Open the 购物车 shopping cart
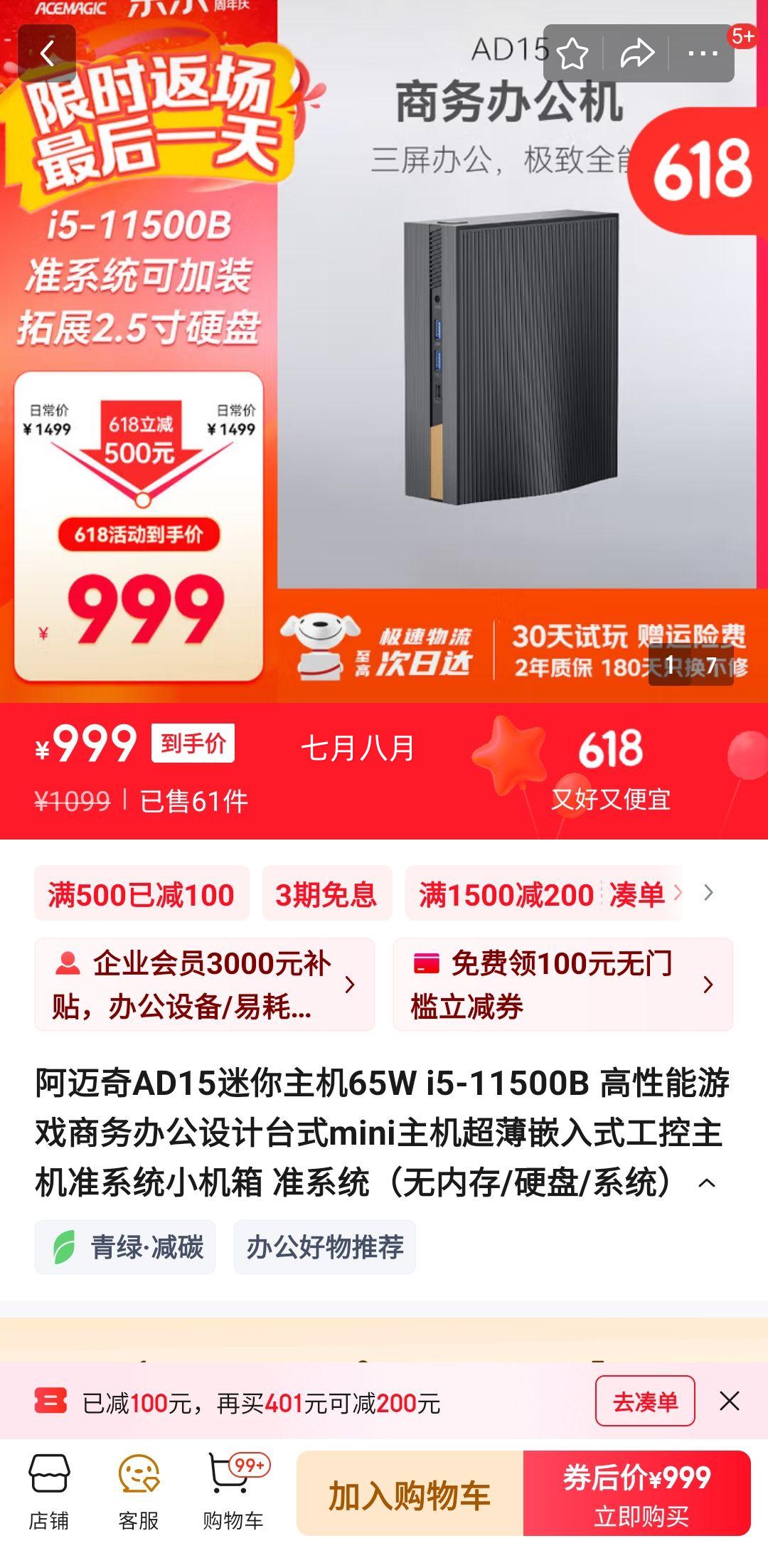 [233, 1493]
